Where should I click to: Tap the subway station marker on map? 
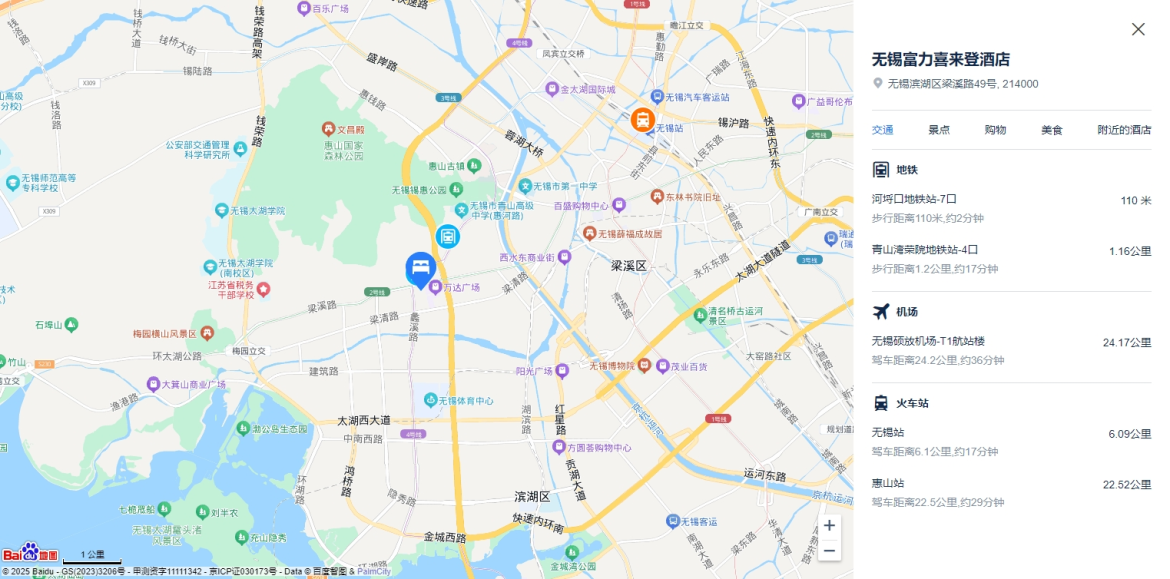click(448, 237)
